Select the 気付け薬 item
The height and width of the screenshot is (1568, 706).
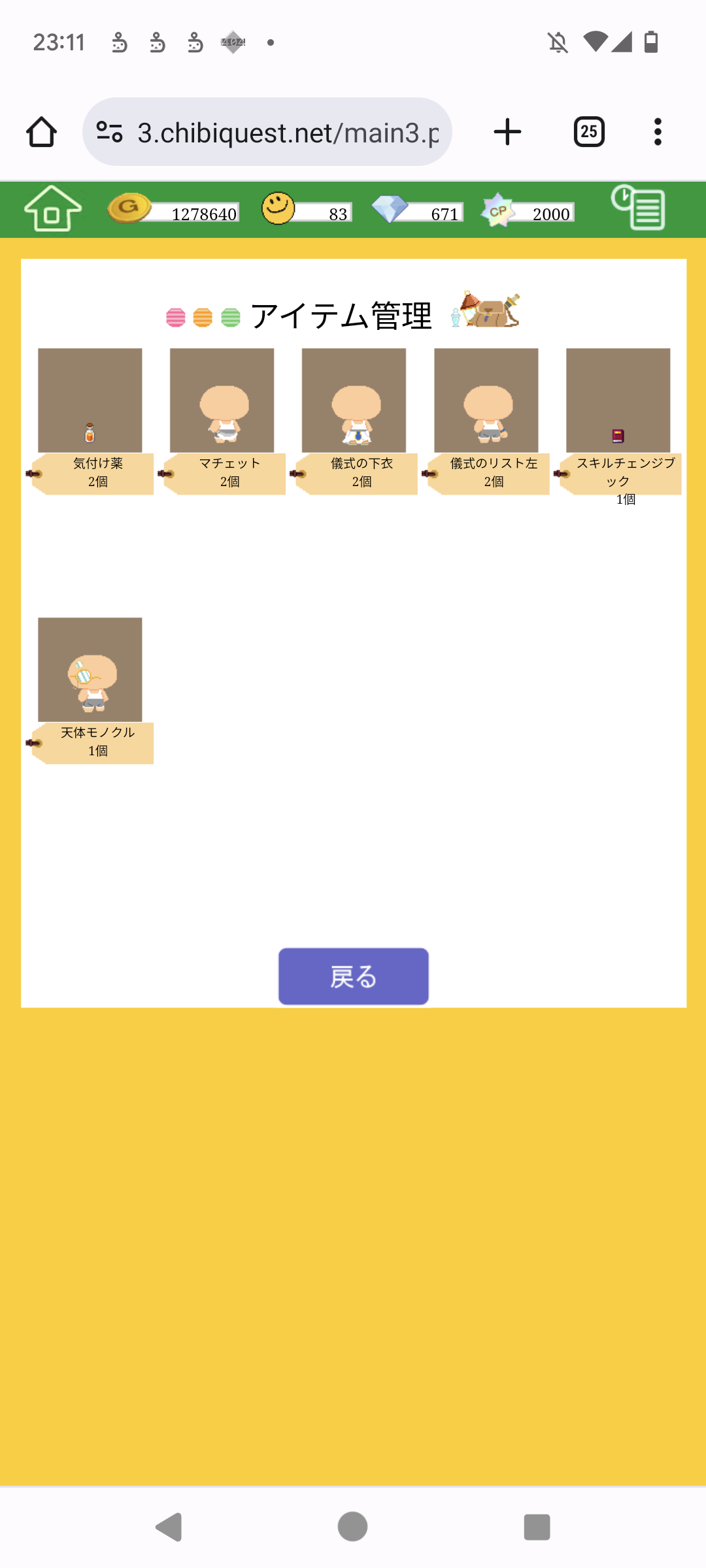(x=90, y=400)
